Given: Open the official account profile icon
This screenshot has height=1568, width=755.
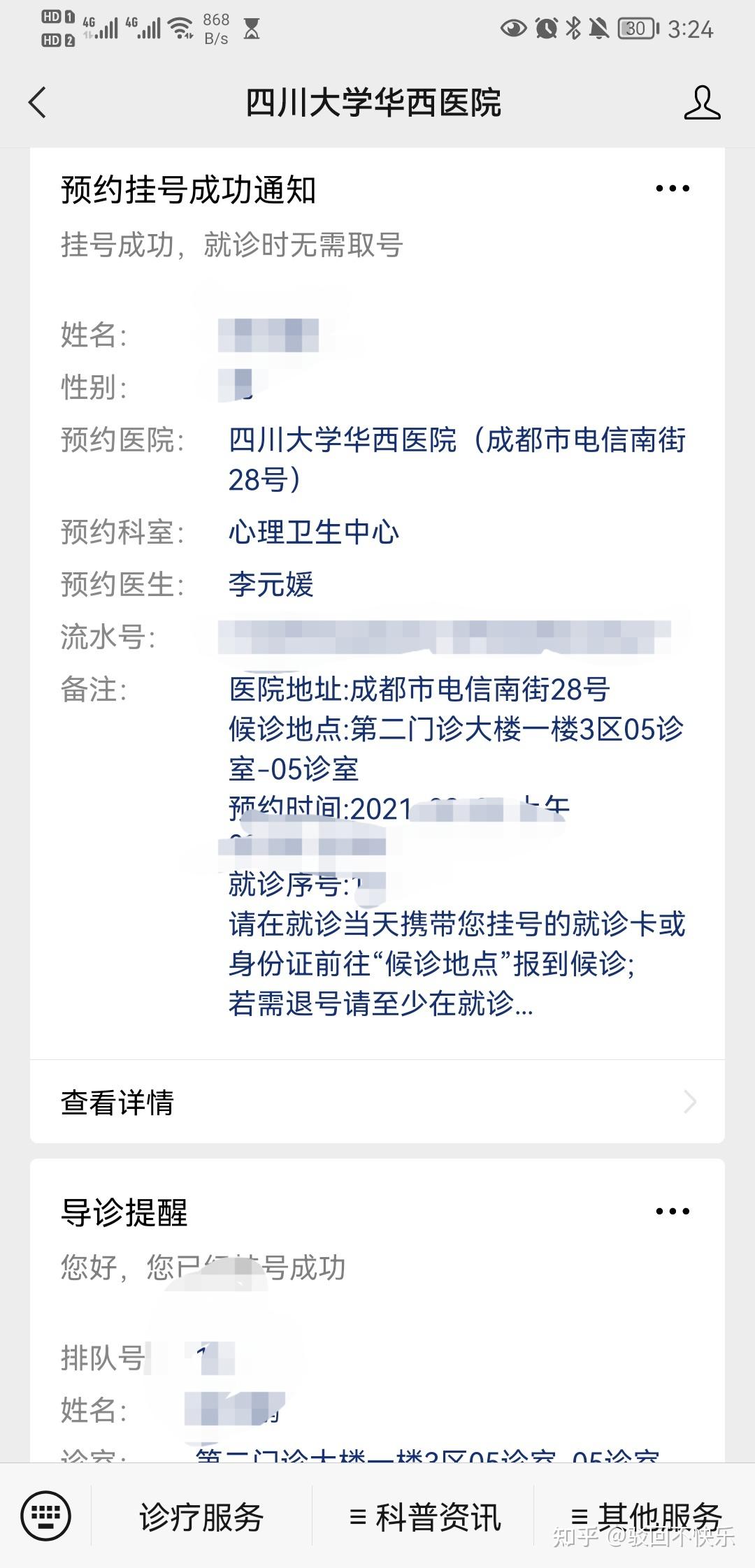Looking at the screenshot, I should click(x=701, y=103).
